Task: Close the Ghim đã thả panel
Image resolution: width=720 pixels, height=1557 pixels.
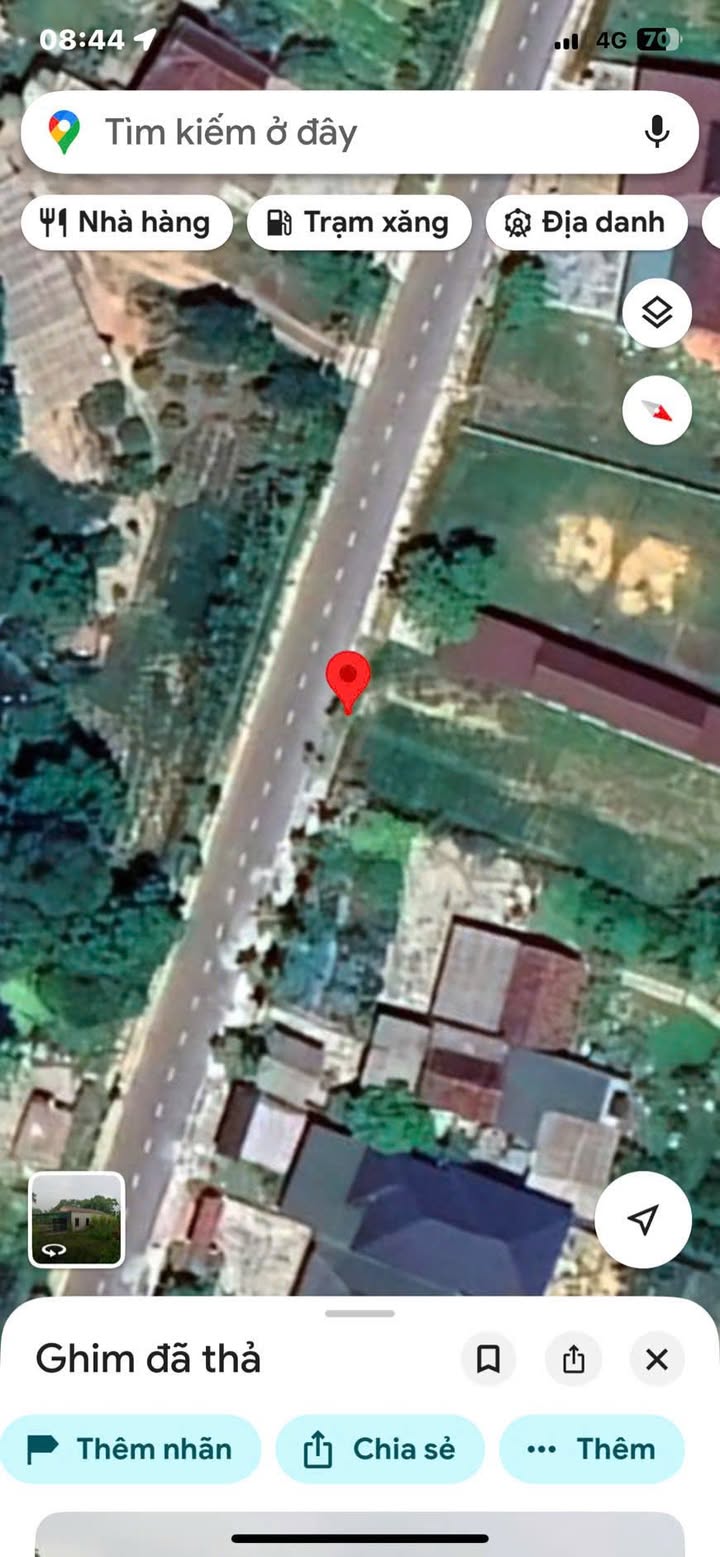Action: click(657, 1359)
